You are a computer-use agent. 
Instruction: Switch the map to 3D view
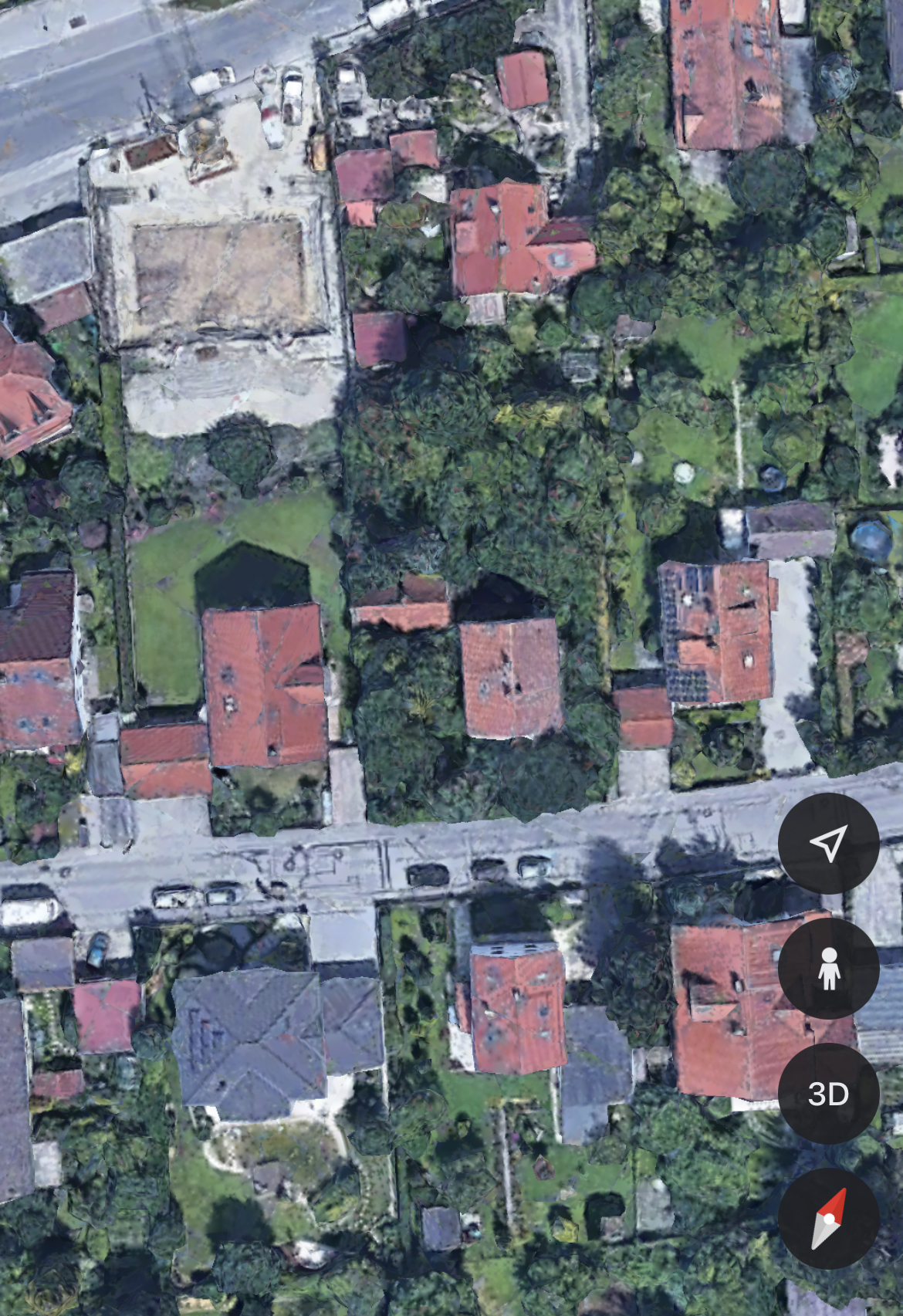tap(828, 1093)
